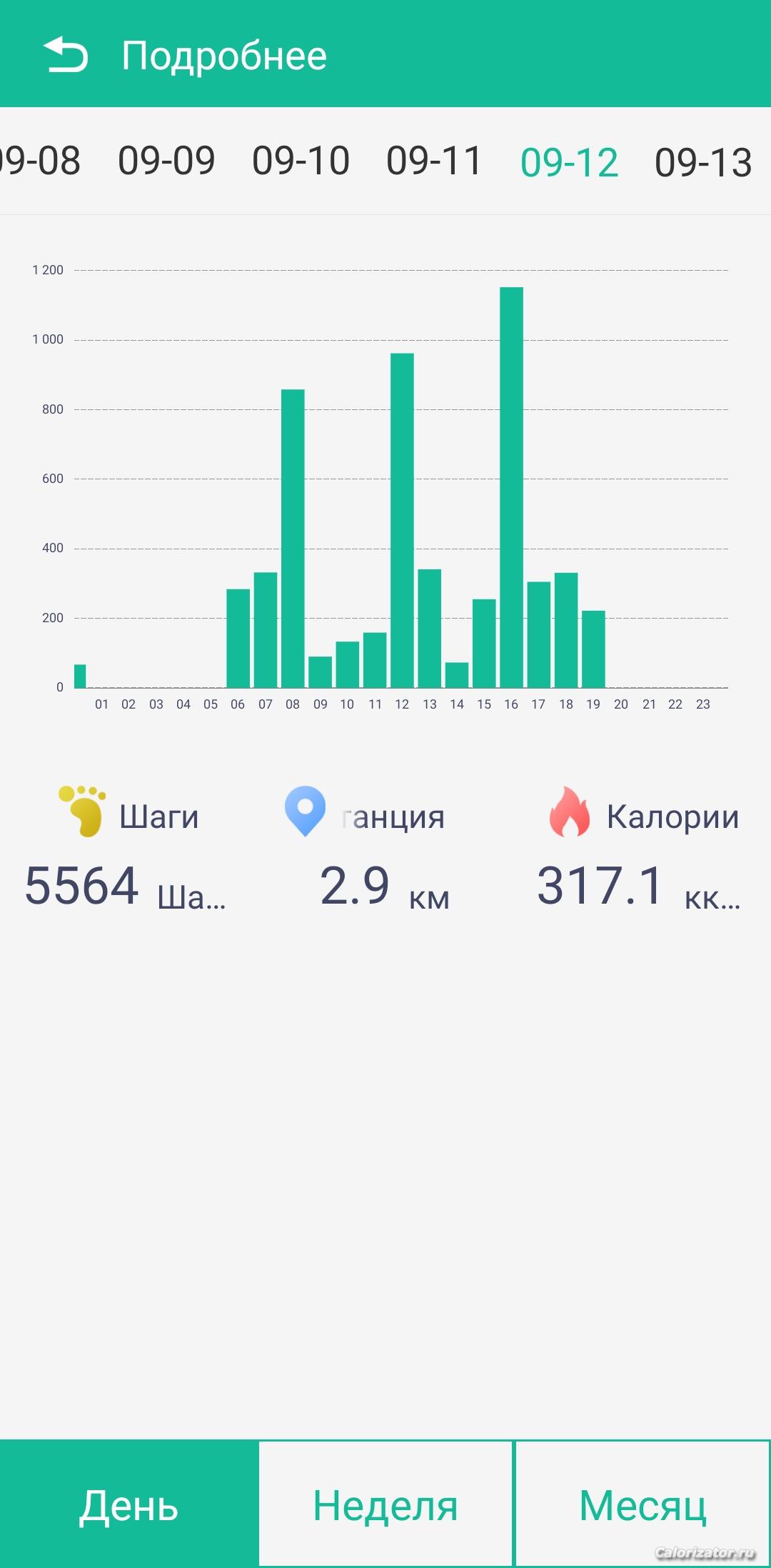Select the 09-08 date
Screen dimensions: 771x1568
pos(40,161)
